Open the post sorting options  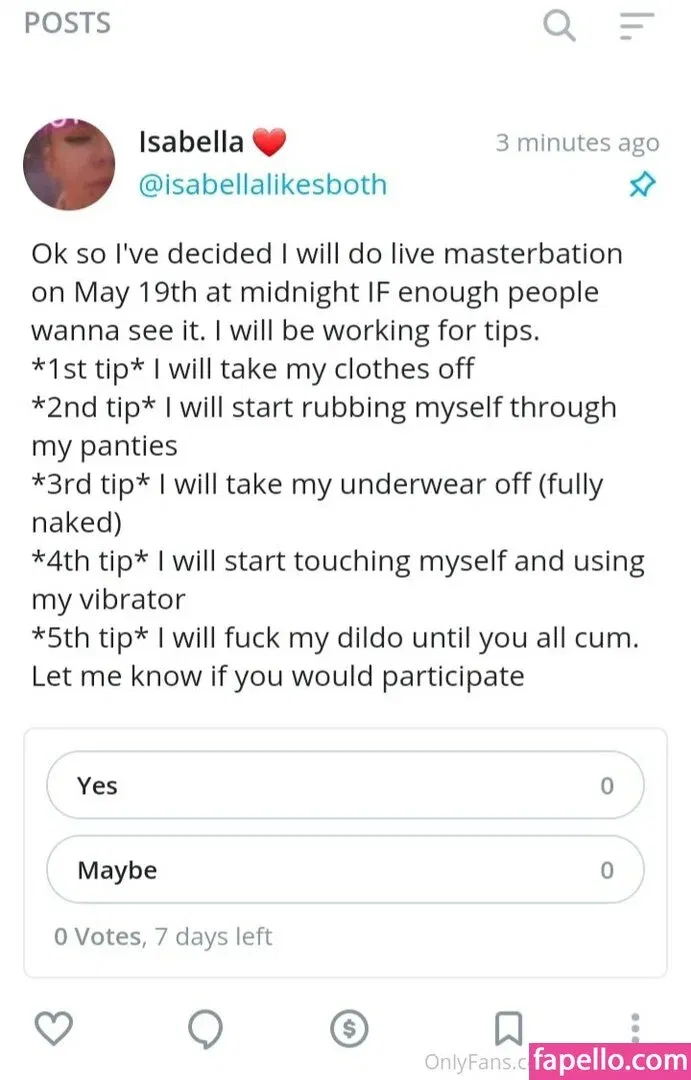[x=635, y=25]
